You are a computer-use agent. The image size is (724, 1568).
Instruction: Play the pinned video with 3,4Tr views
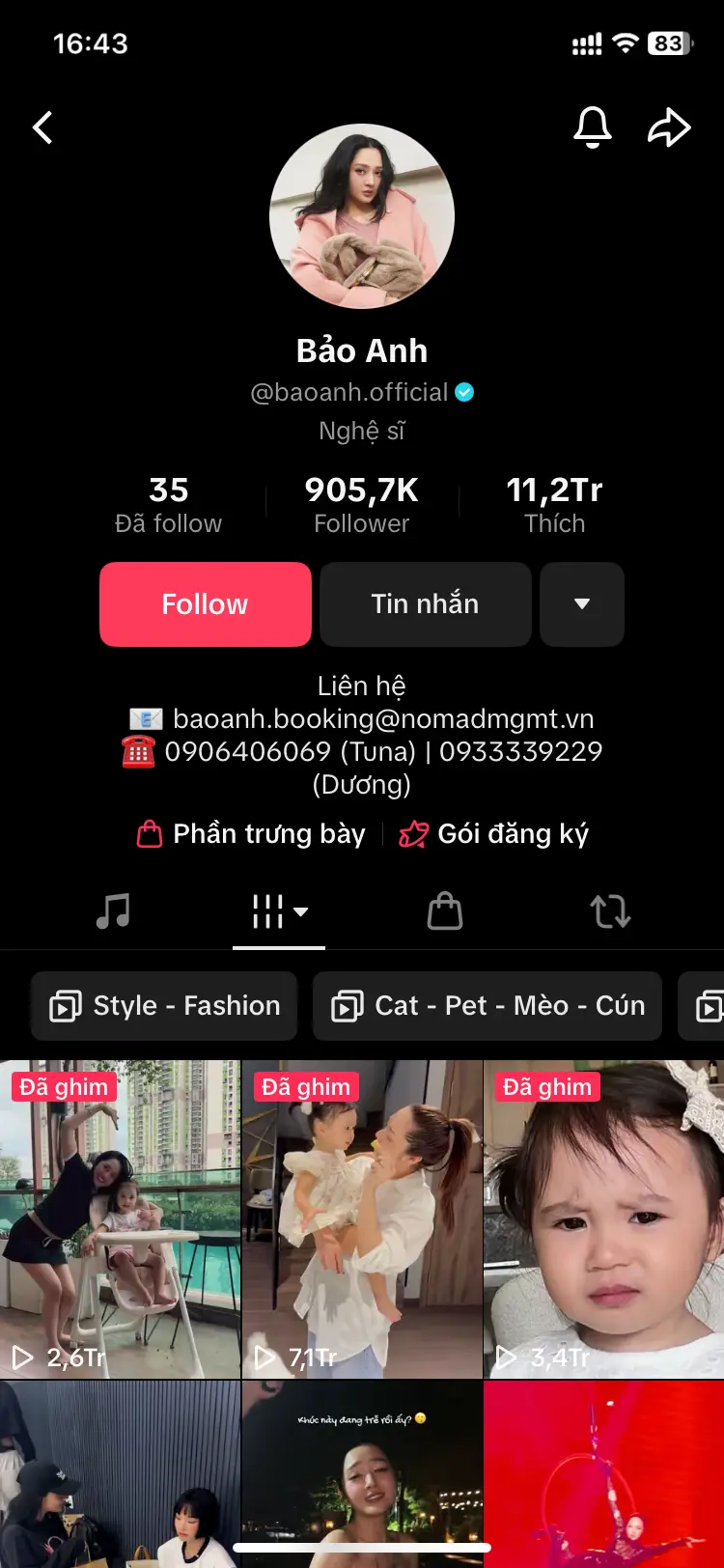click(x=604, y=1219)
